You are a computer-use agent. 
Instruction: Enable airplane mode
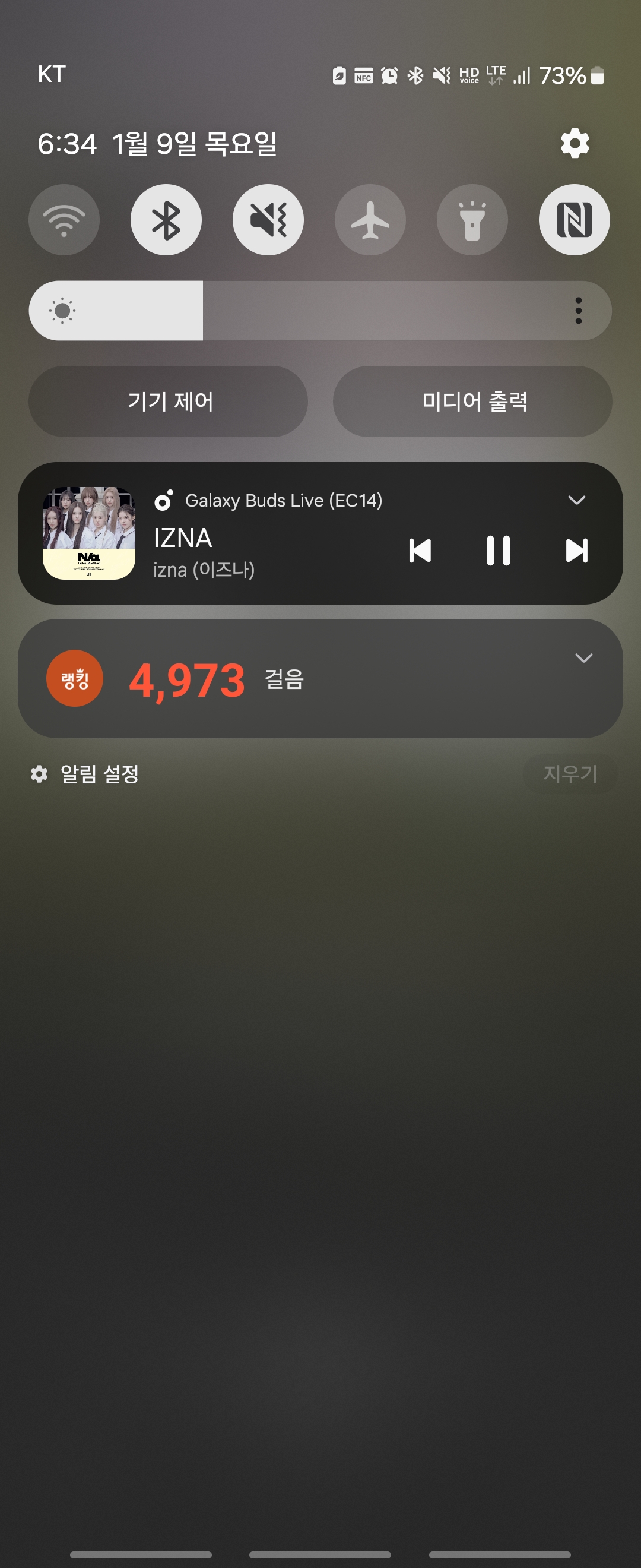pos(370,220)
